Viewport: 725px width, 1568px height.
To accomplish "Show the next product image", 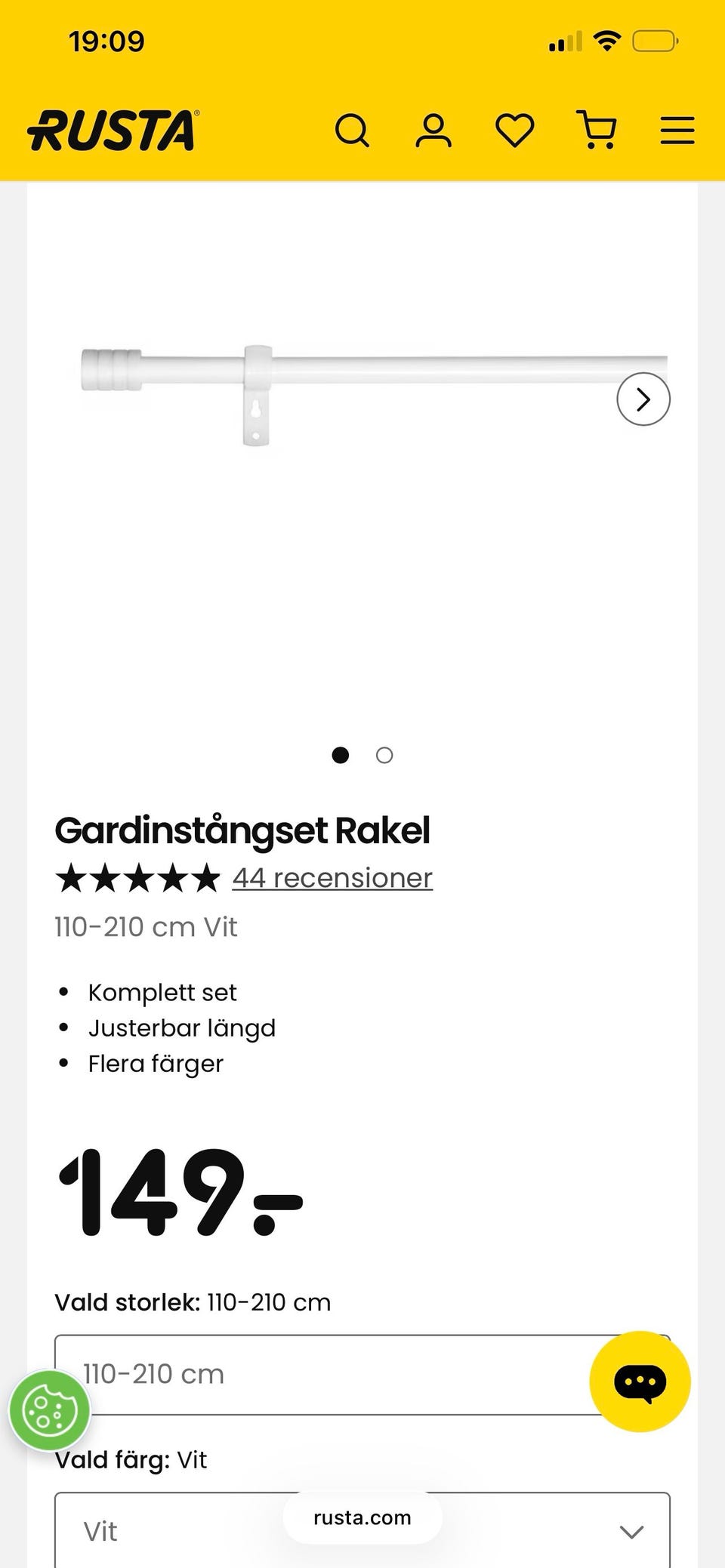I will point(643,399).
